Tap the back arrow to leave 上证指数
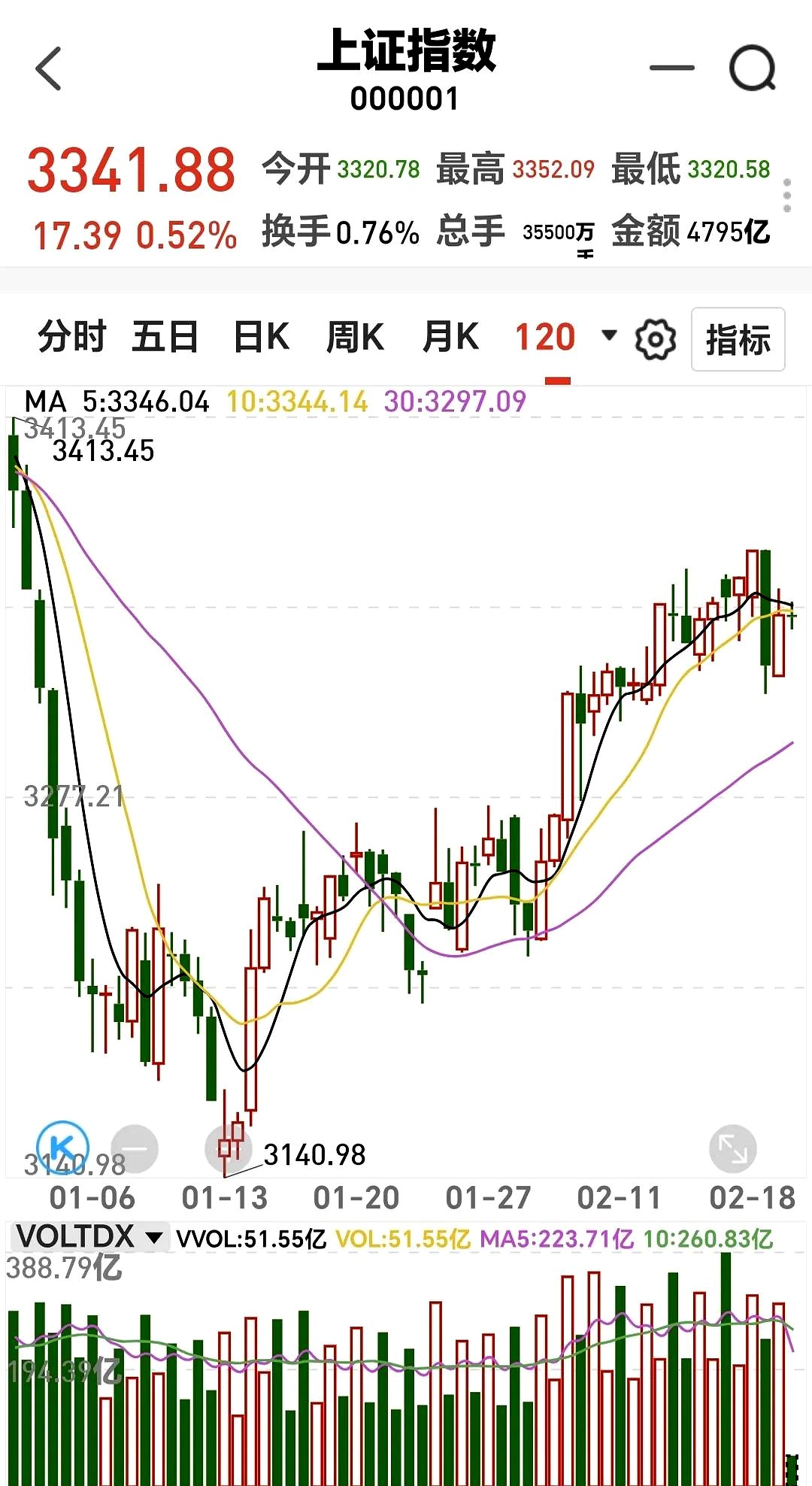This screenshot has width=812, height=1486. tap(47, 68)
